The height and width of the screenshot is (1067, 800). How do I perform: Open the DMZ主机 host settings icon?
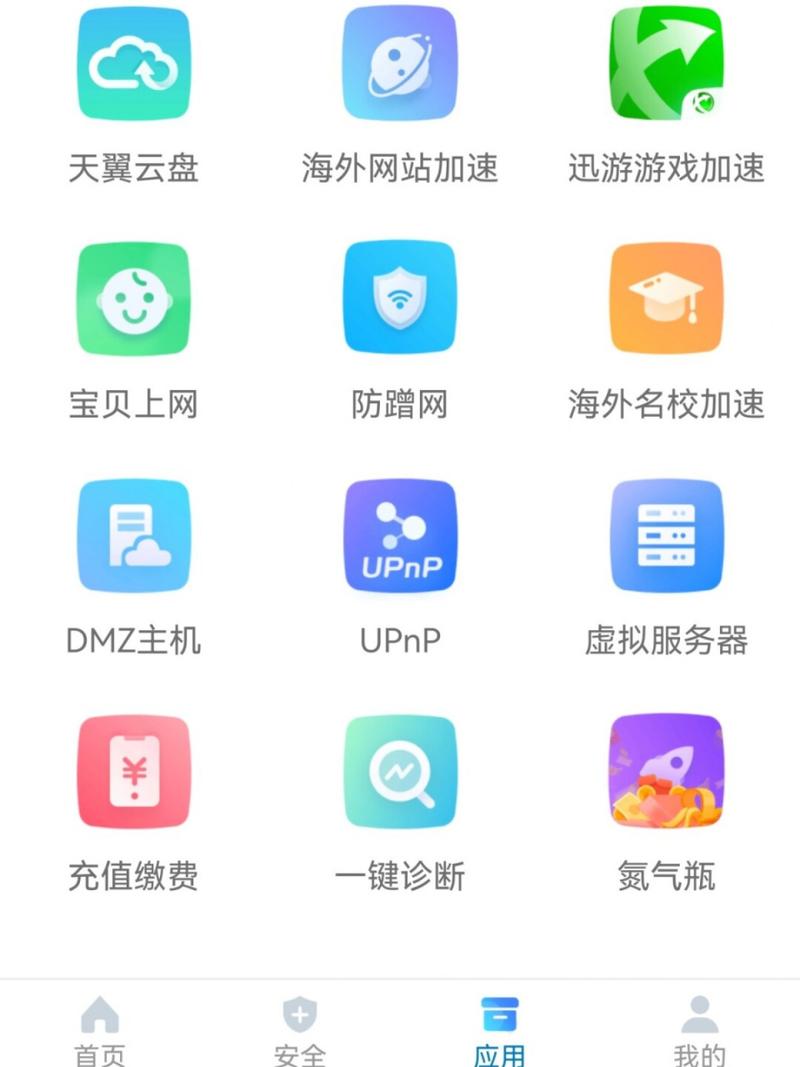pyautogui.click(x=133, y=535)
